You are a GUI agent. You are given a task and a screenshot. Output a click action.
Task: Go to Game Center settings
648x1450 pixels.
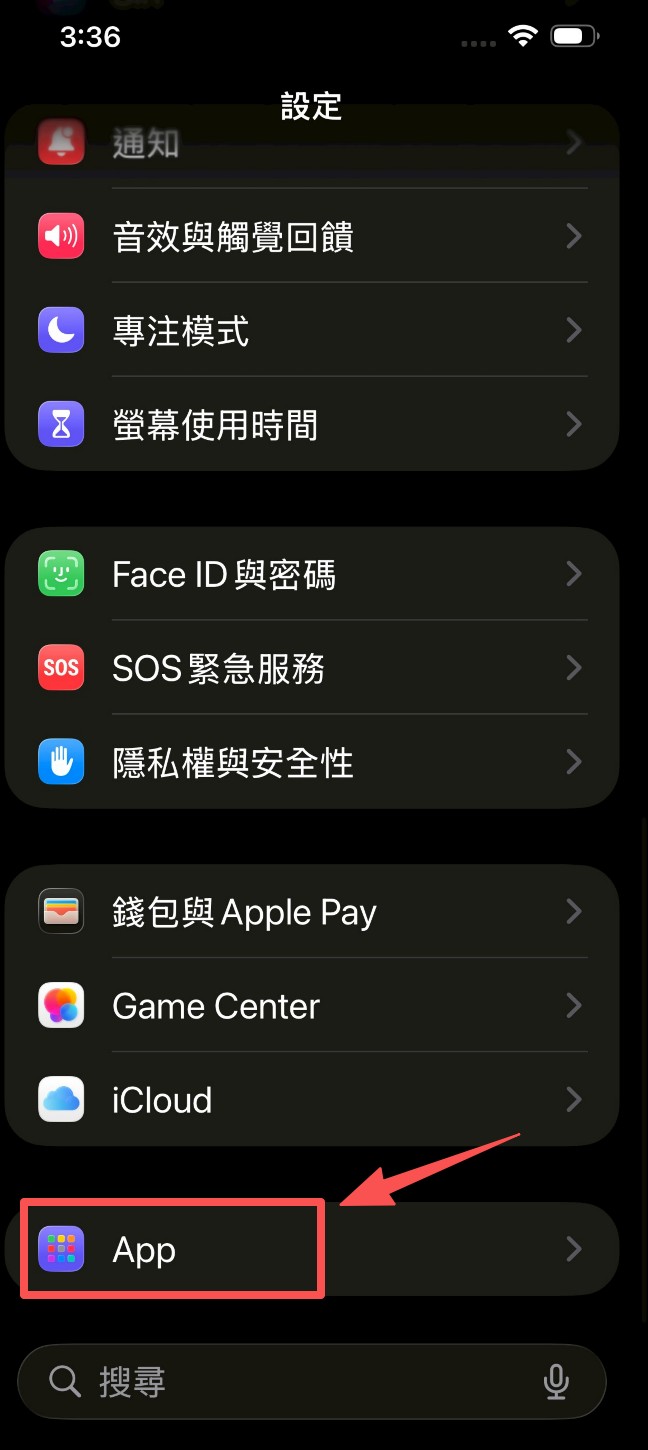coord(310,1006)
